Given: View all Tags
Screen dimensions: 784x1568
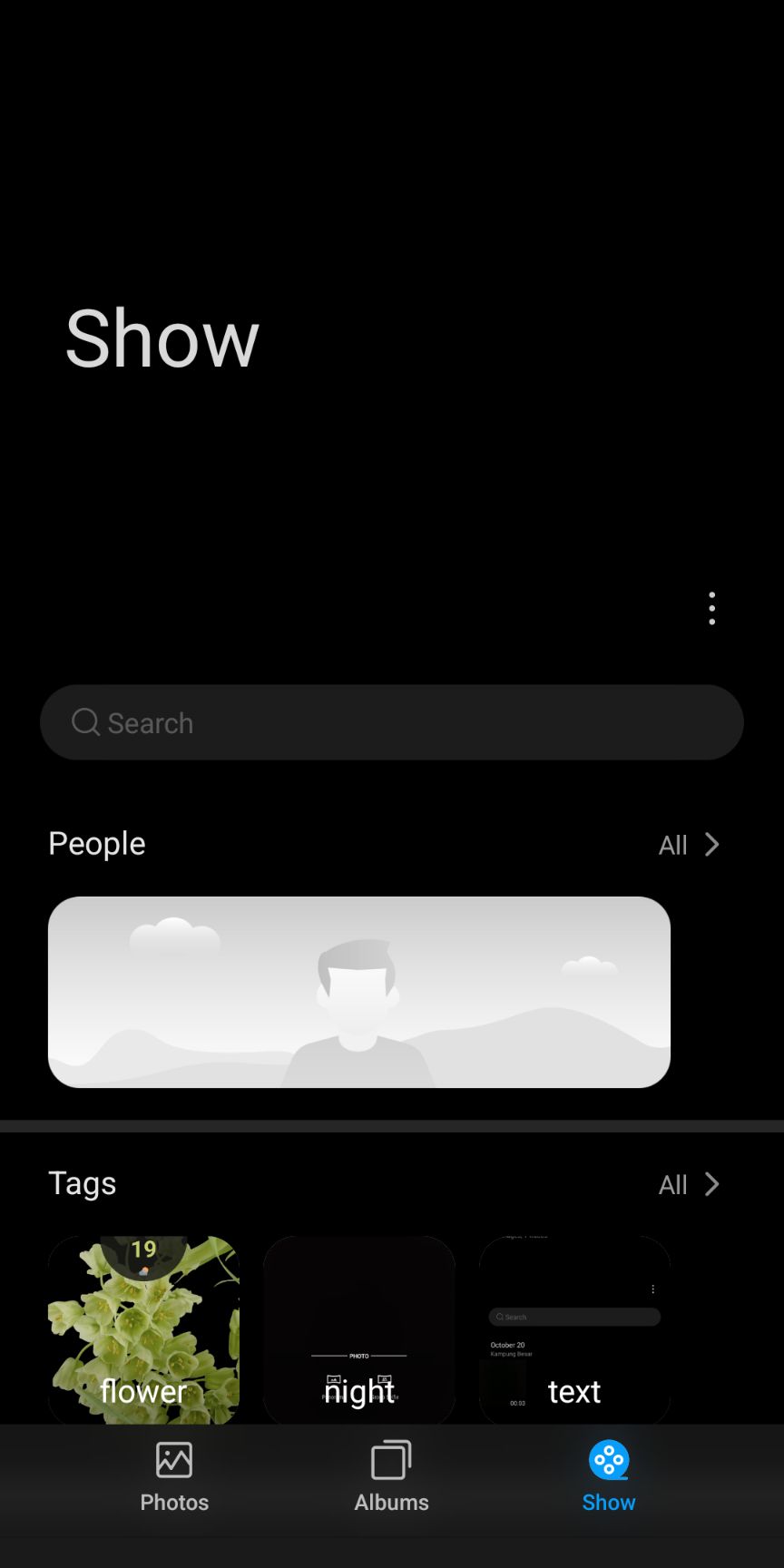Looking at the screenshot, I should 689,1184.
